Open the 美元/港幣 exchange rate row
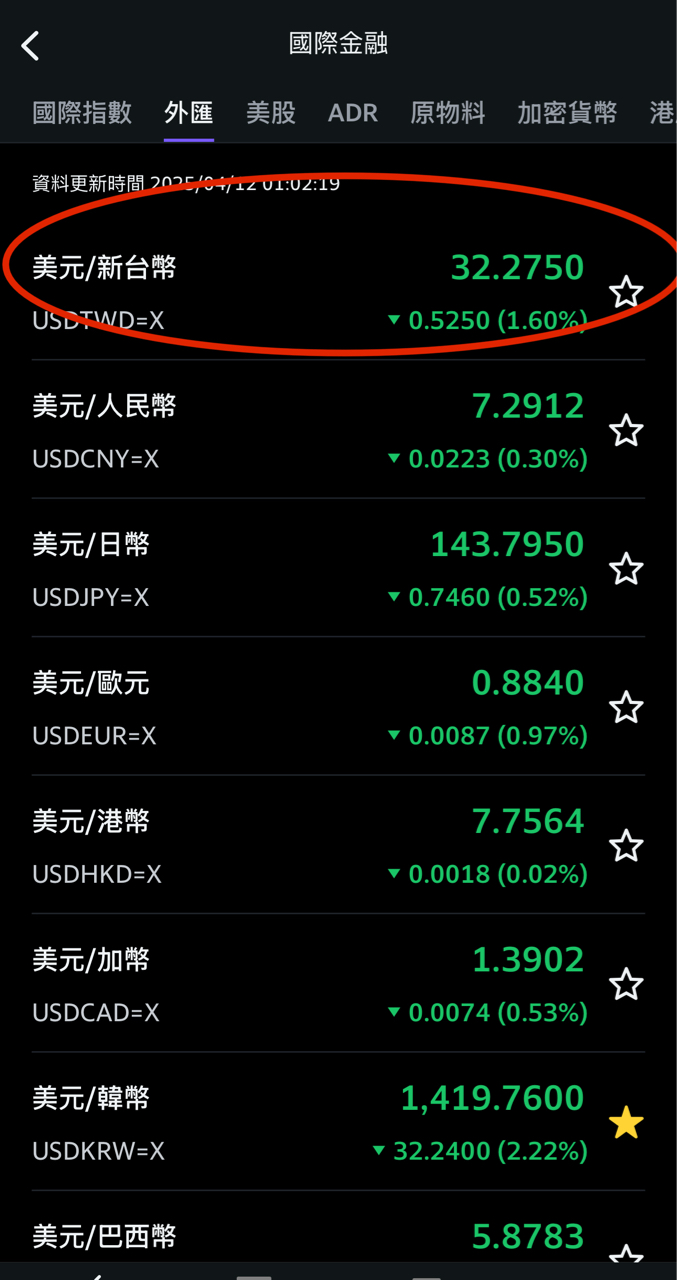677x1280 pixels. (300, 845)
